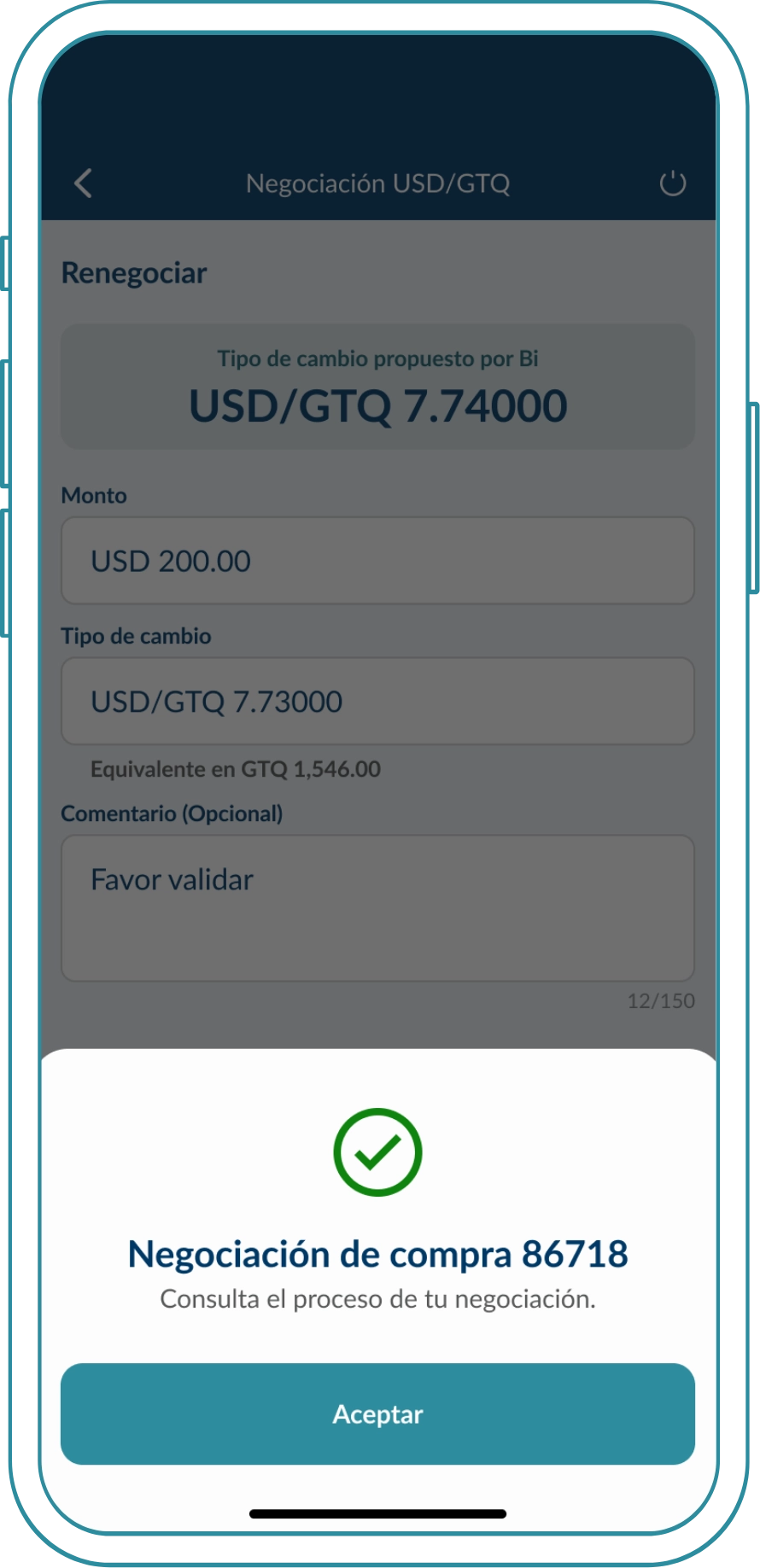
Task: Tap the Renegociar heading
Action: [133, 272]
